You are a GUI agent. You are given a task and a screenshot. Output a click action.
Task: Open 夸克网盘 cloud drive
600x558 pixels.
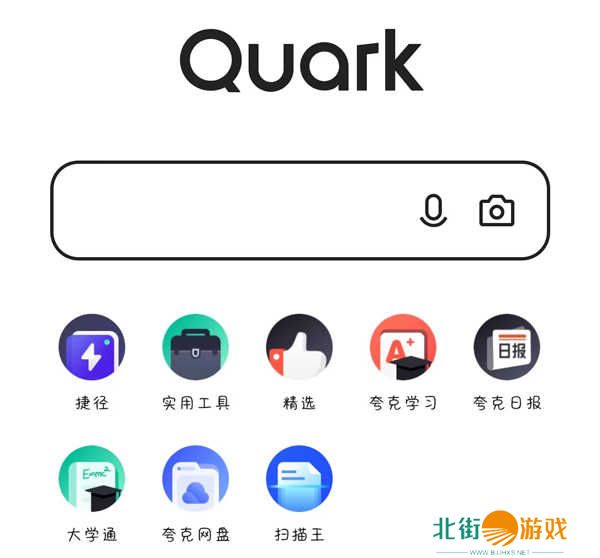point(195,479)
